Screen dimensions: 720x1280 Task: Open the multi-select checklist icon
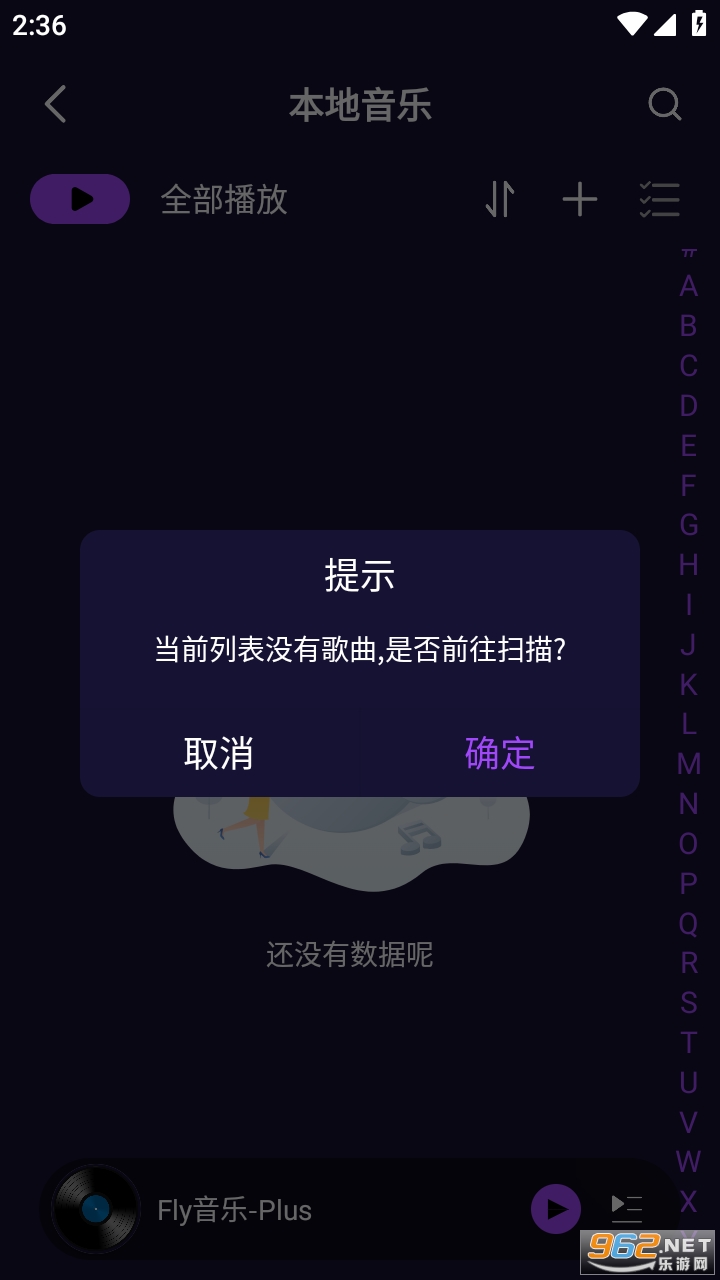click(x=660, y=199)
